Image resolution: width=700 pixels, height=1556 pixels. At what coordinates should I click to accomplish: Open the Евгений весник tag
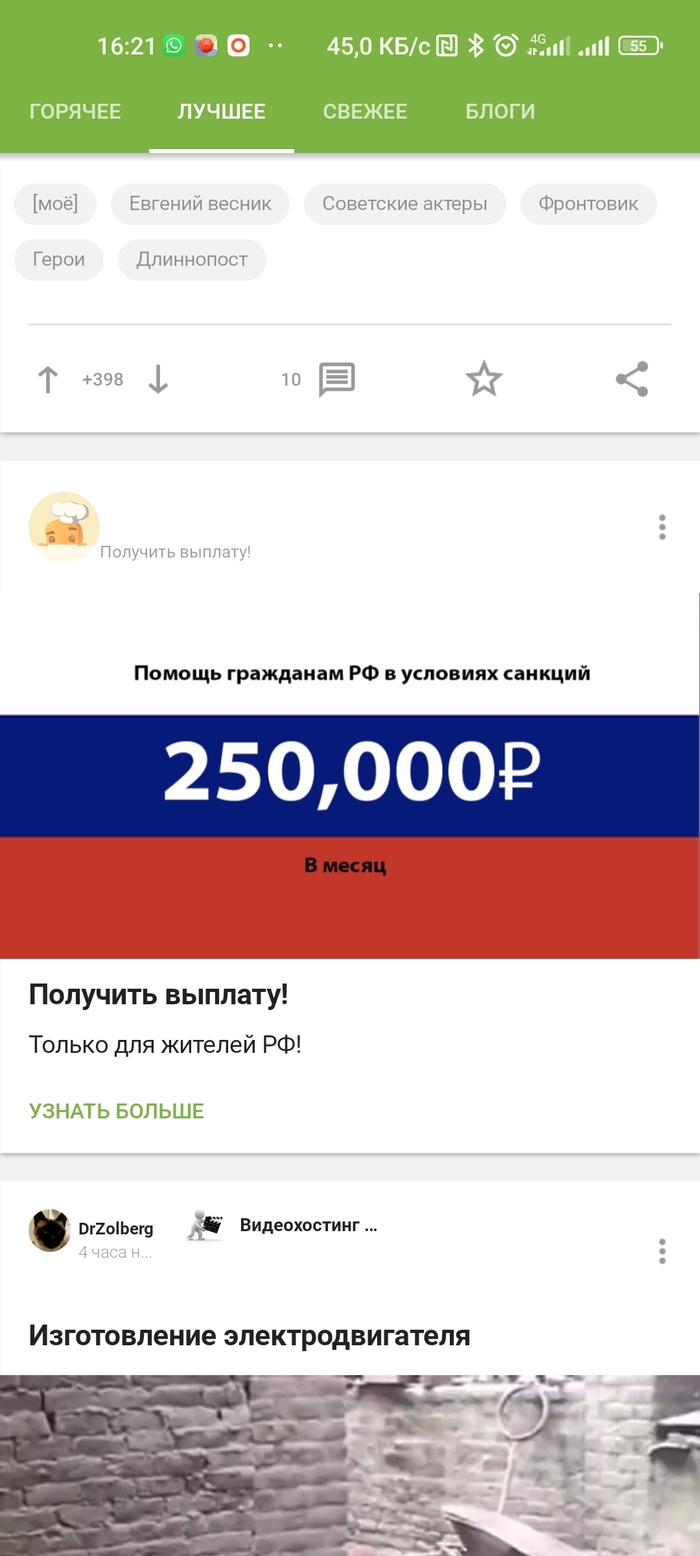200,204
